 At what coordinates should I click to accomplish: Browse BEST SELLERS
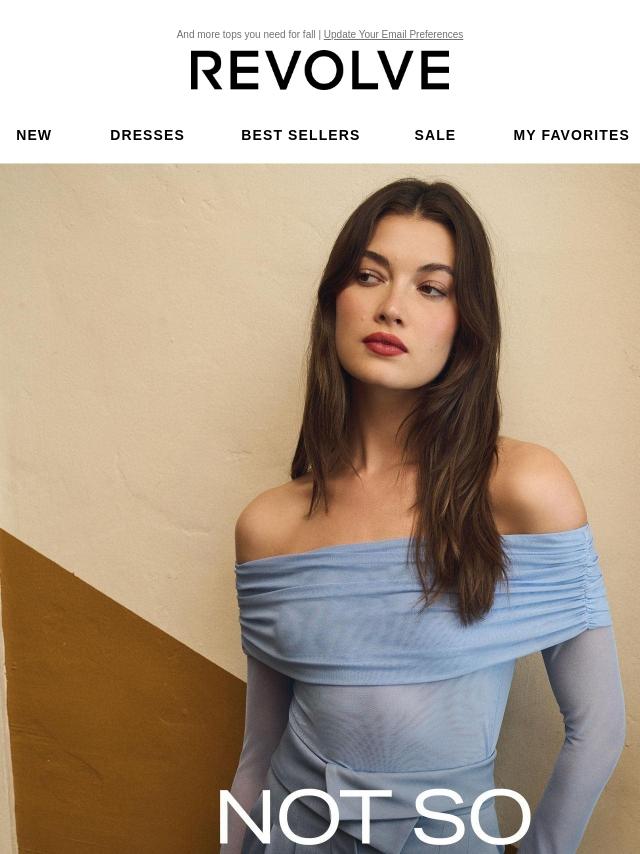click(x=300, y=135)
